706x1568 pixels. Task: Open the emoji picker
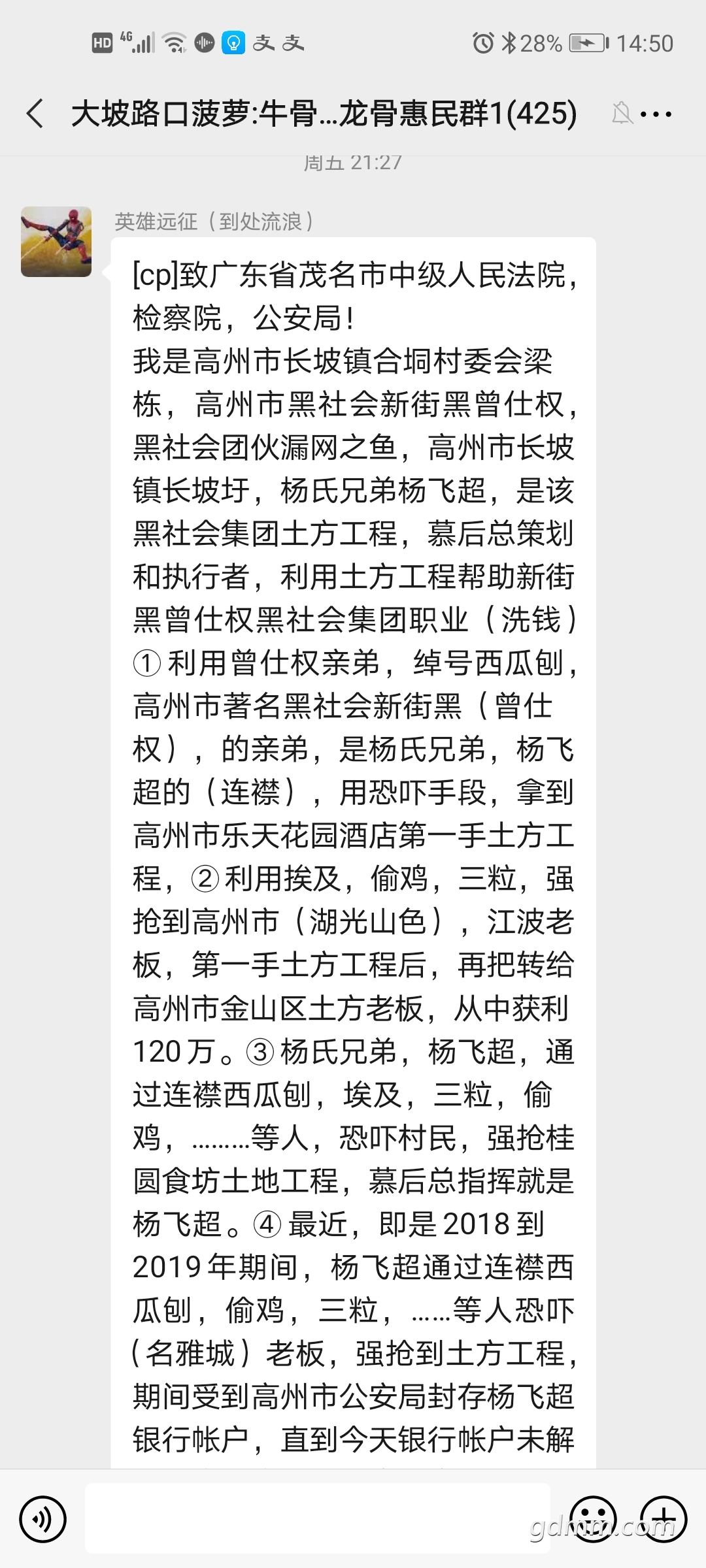pyautogui.click(x=593, y=1520)
